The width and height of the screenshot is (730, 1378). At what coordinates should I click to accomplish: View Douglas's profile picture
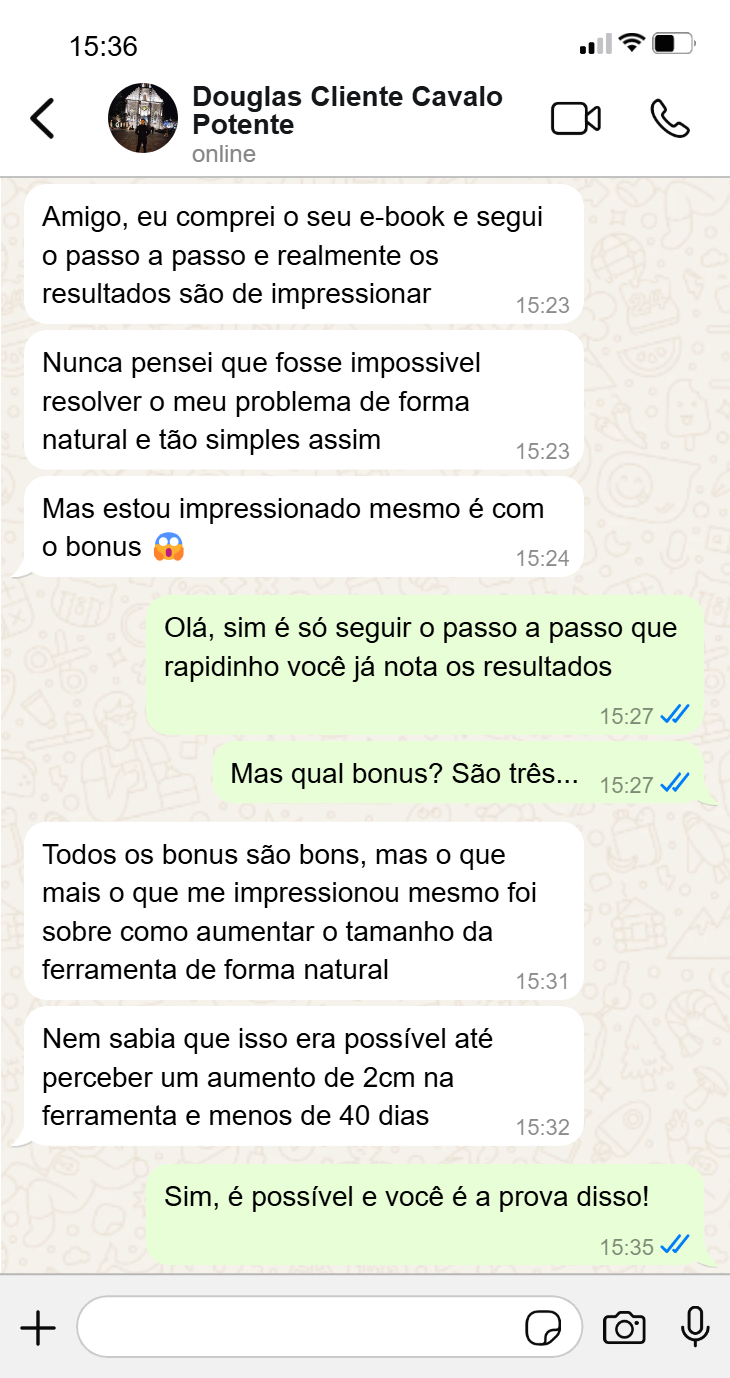tap(143, 117)
